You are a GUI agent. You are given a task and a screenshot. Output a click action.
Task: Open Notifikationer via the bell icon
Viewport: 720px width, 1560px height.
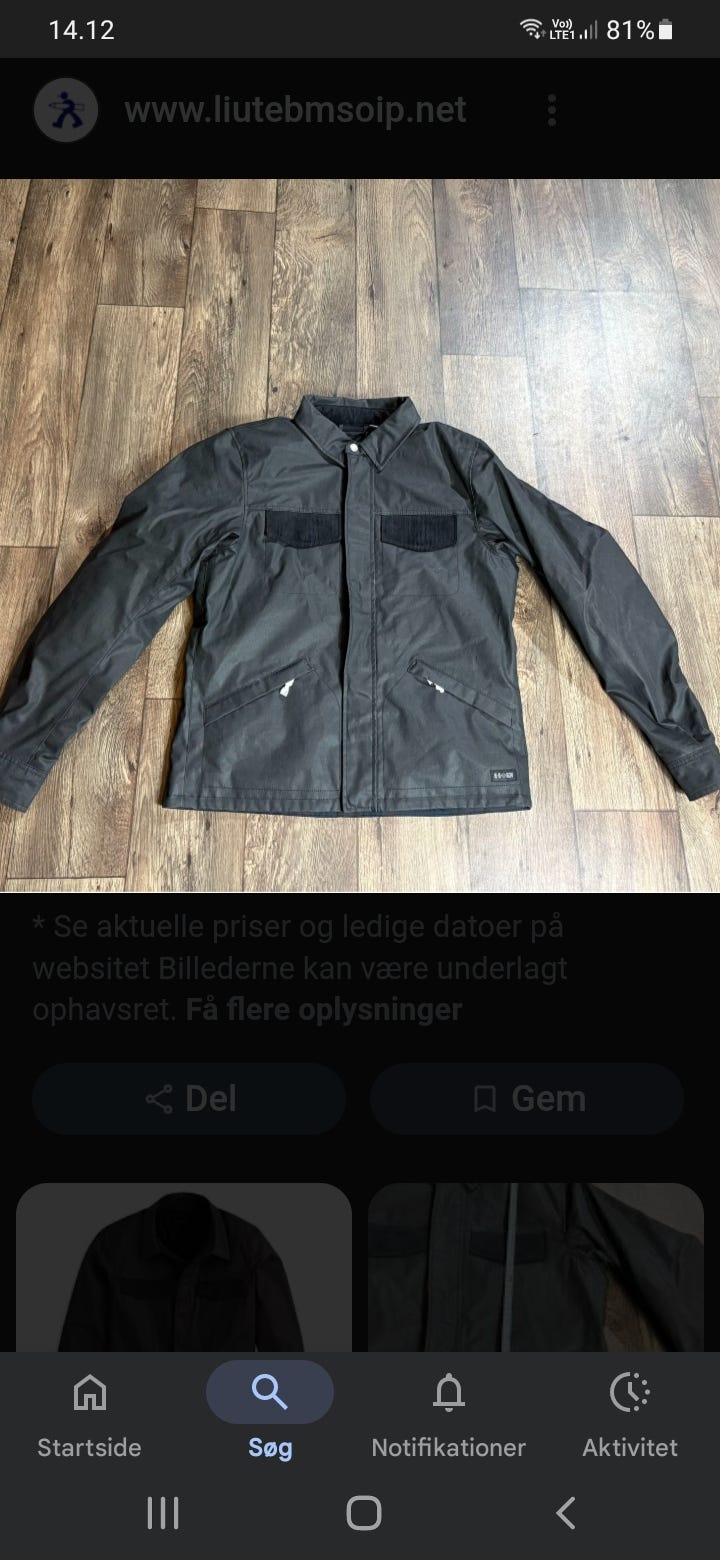point(449,1391)
